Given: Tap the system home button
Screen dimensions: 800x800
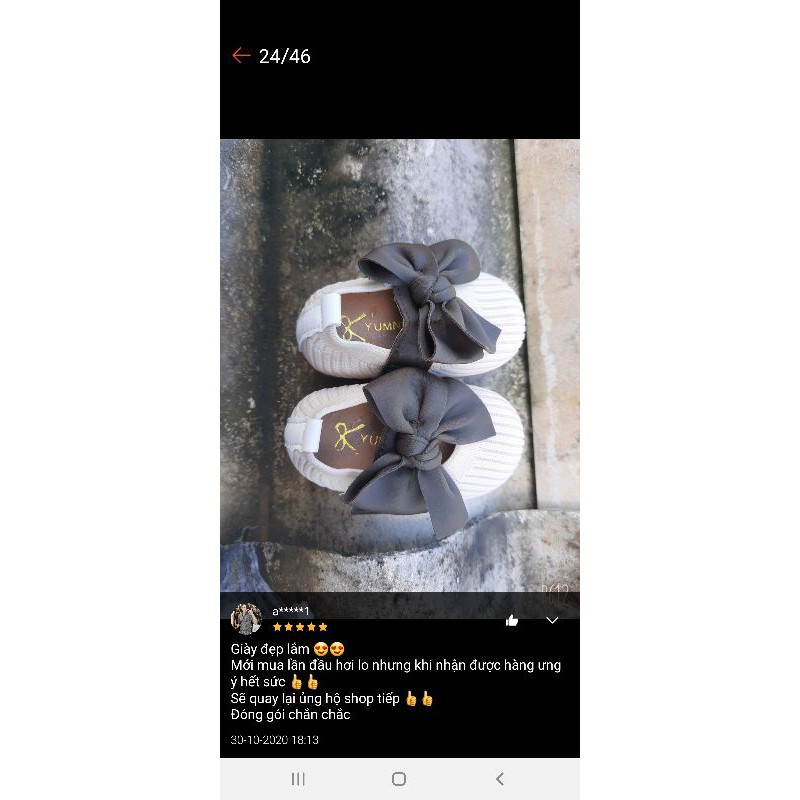Looking at the screenshot, I should click(x=399, y=779).
